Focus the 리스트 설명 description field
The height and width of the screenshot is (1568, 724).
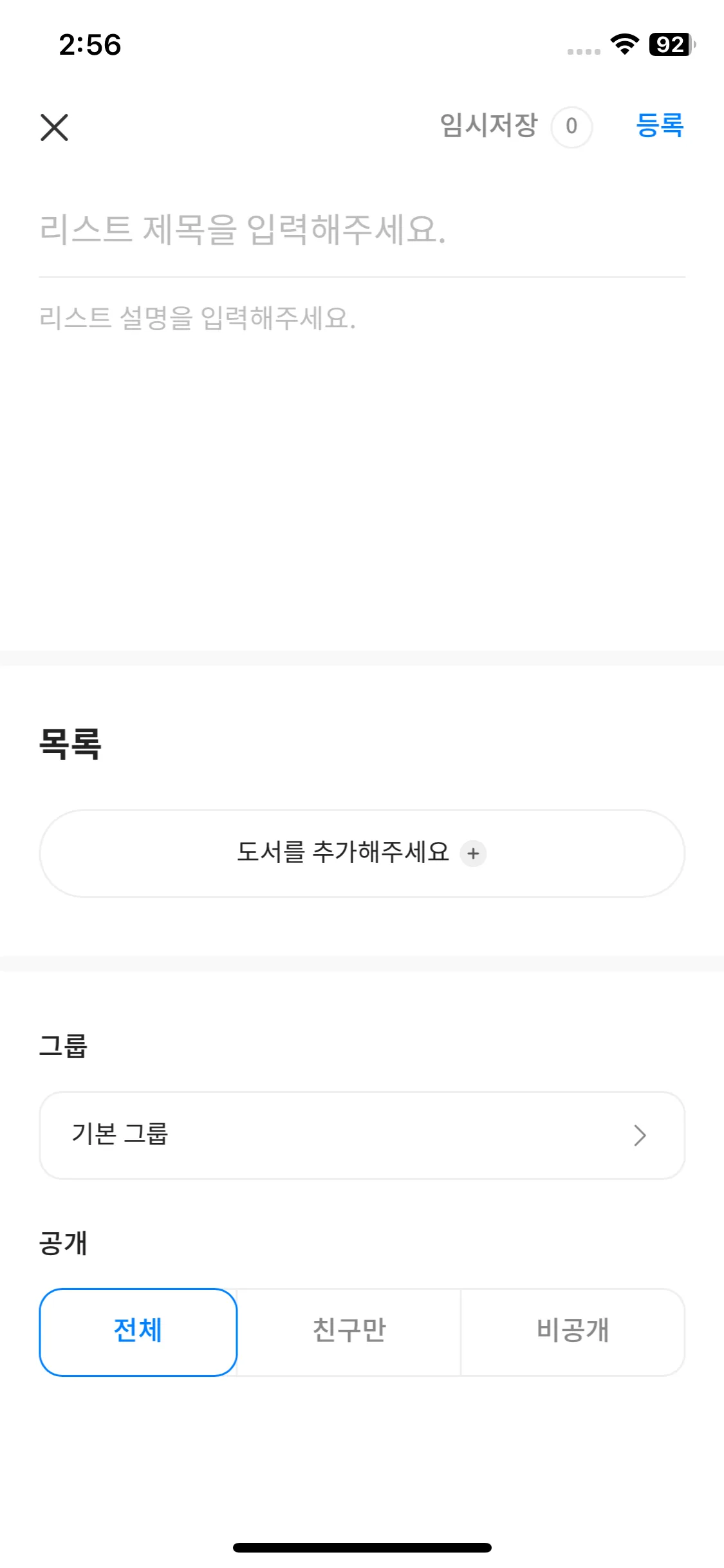pyautogui.click(x=360, y=318)
